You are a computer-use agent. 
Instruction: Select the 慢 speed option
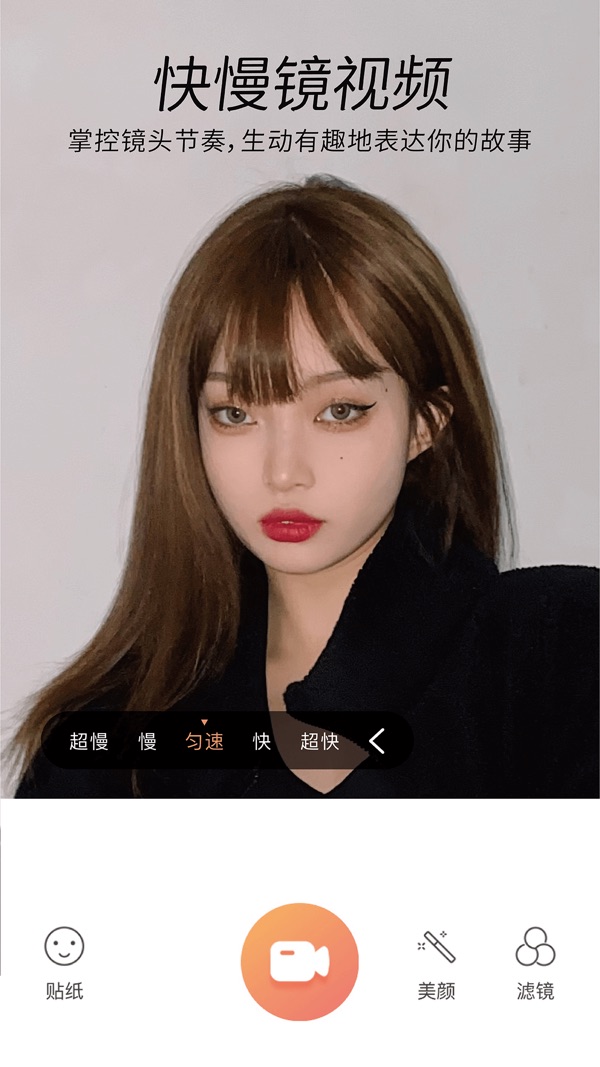[x=147, y=742]
